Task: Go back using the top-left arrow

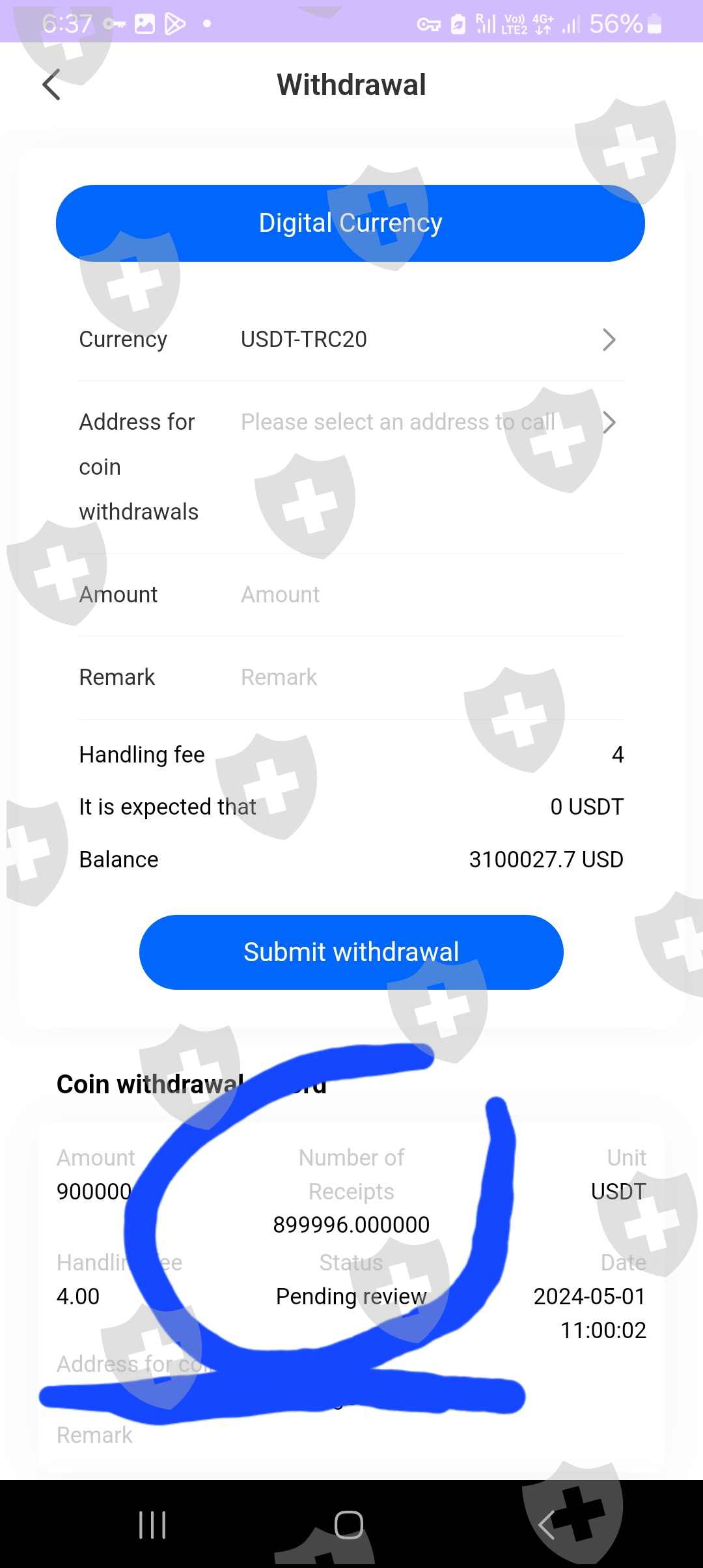Action: tap(51, 85)
